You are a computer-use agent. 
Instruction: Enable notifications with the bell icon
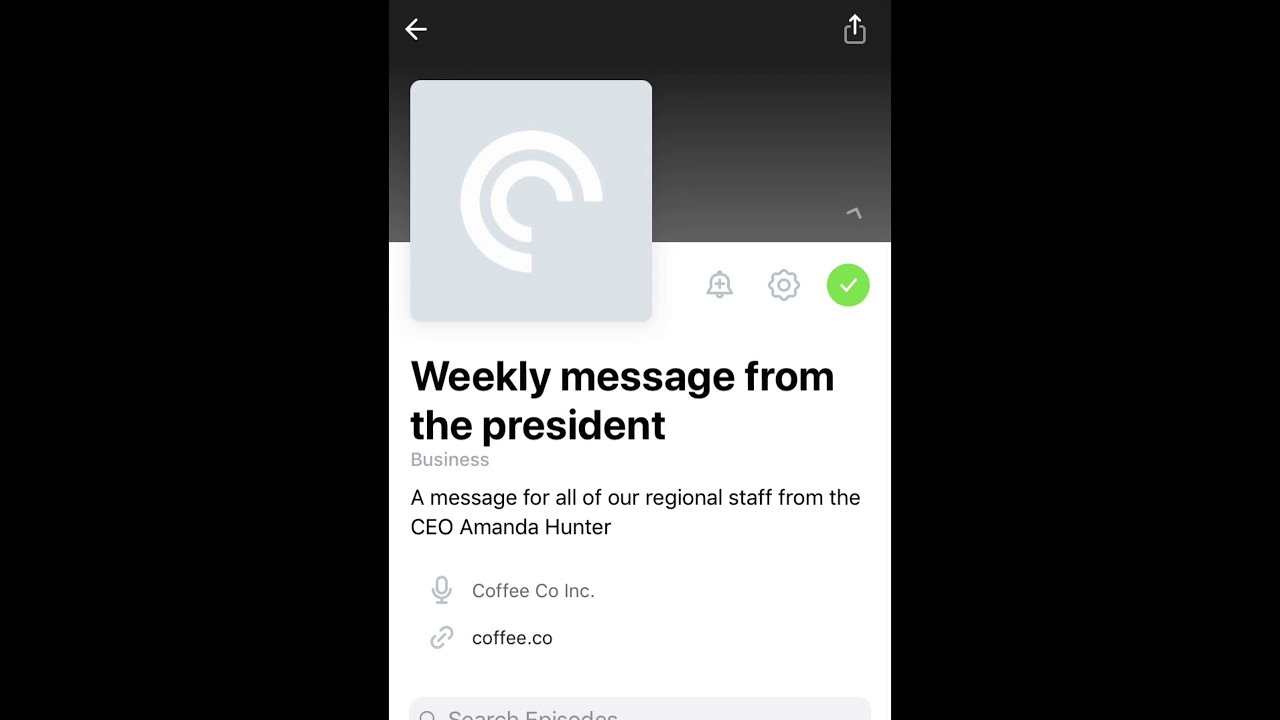coord(719,285)
